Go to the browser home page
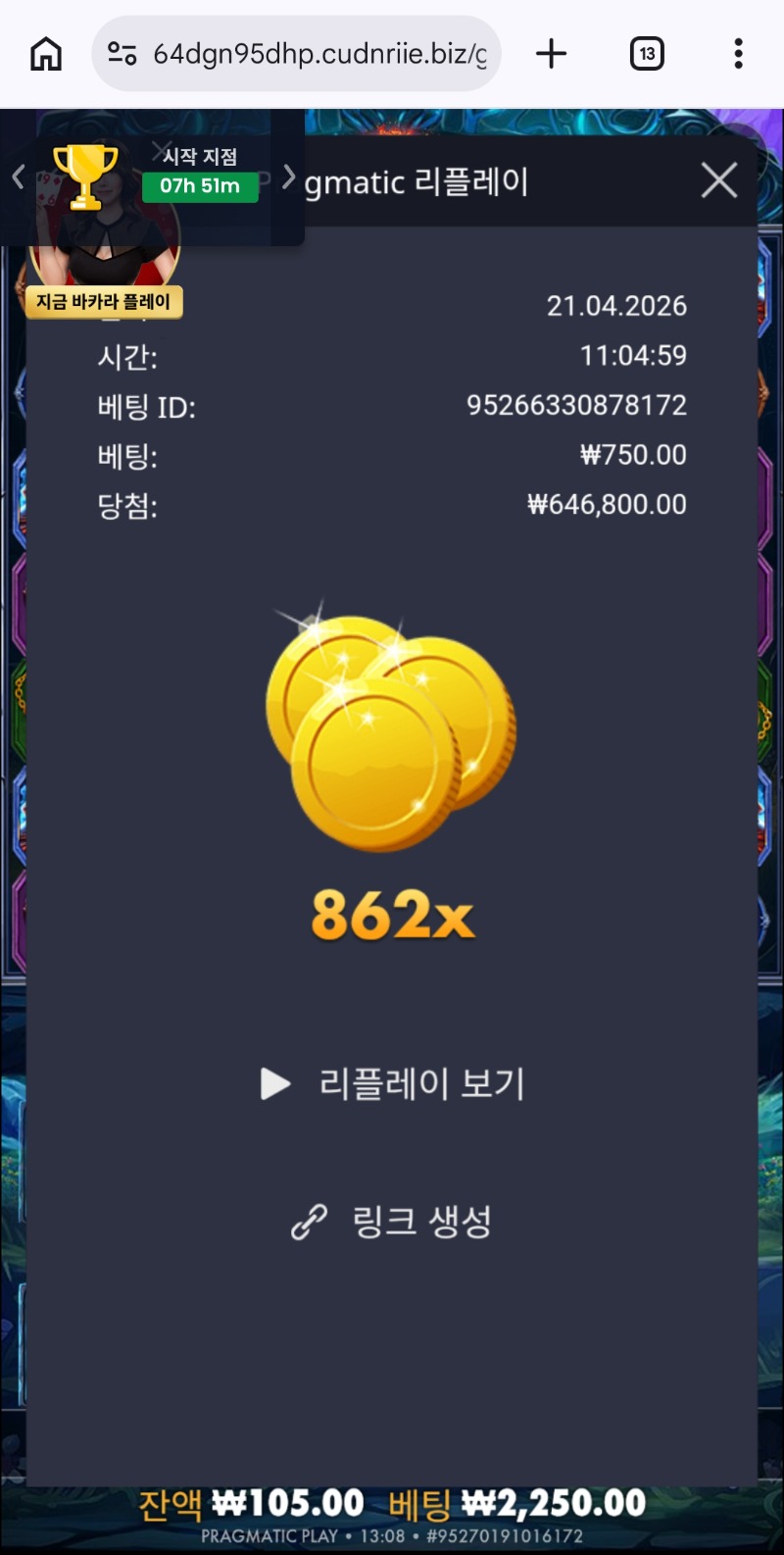This screenshot has height=1555, width=784. [x=46, y=54]
